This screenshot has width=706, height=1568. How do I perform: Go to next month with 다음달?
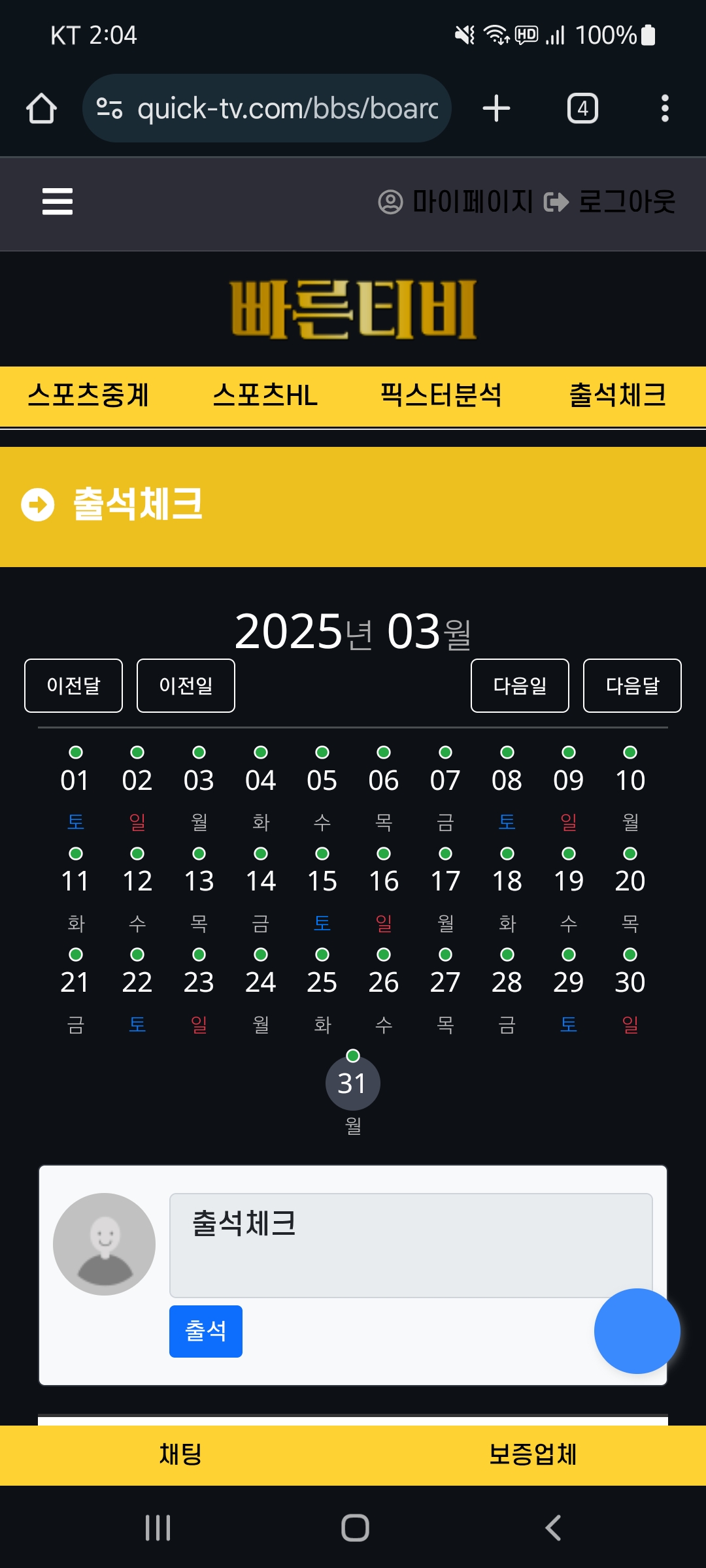point(632,685)
